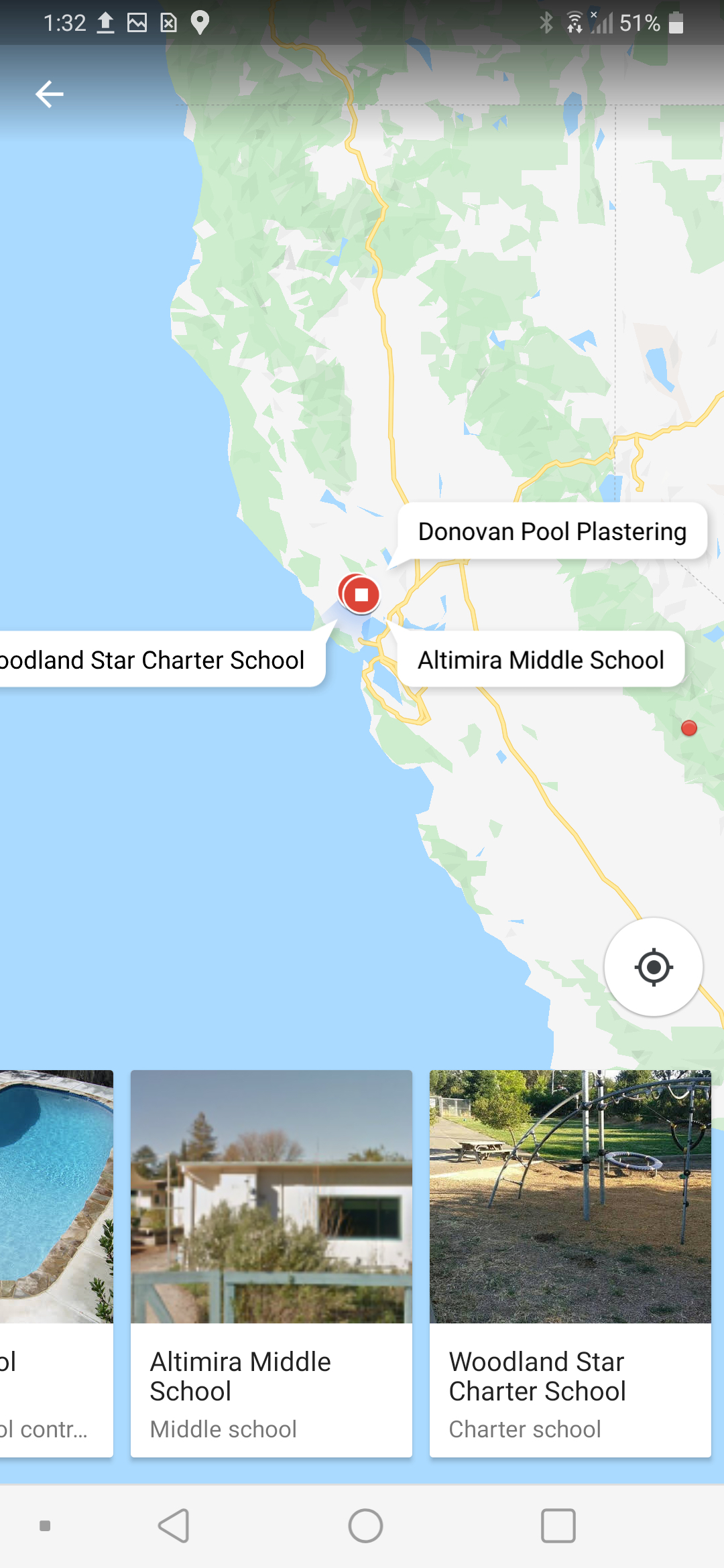Viewport: 724px width, 1568px height.
Task: Tap the red square map pin
Action: (361, 594)
